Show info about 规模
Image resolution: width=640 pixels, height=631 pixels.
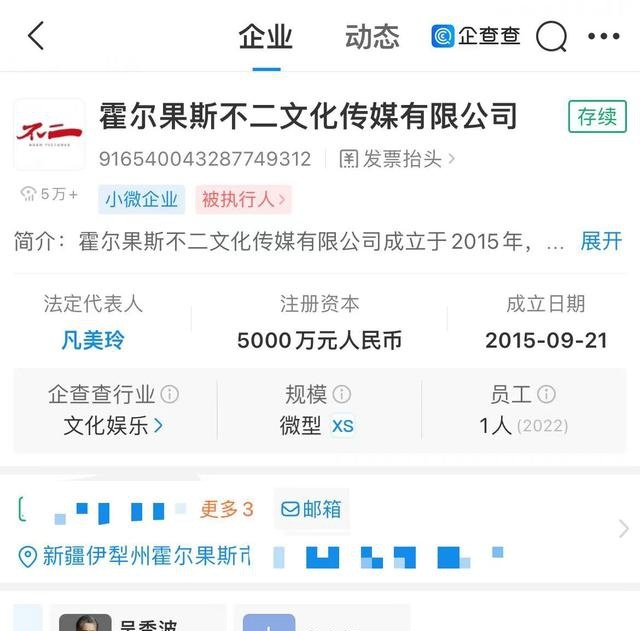[342, 394]
